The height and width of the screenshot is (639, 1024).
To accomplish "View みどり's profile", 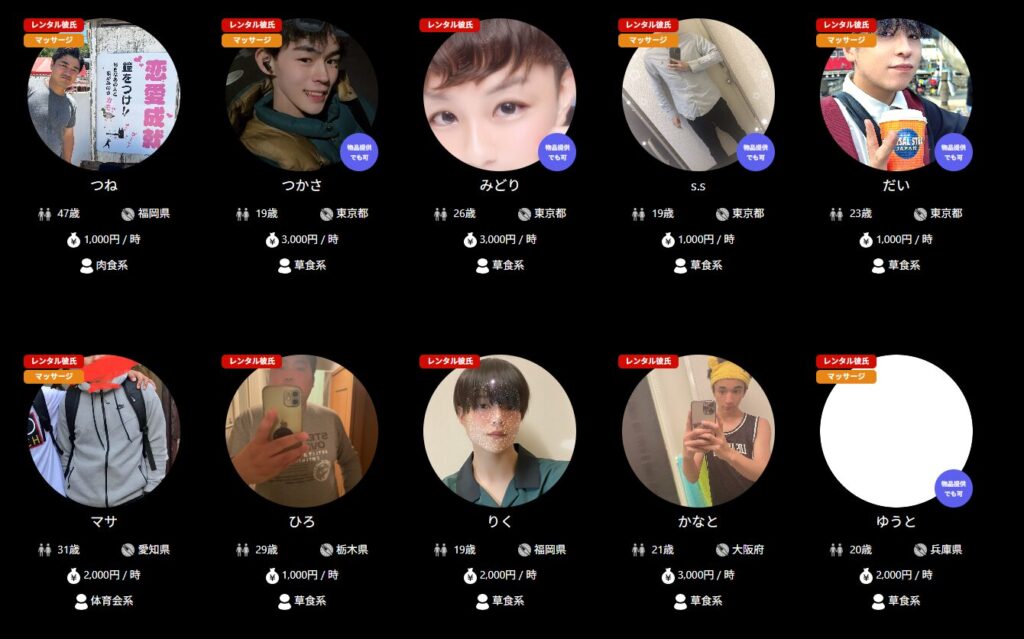I will 500,95.
